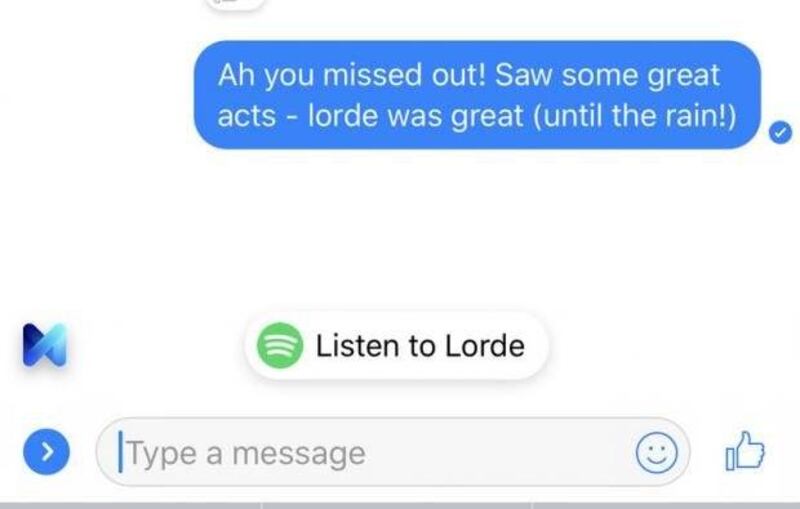Open the emoji picker smiley
Image resolution: width=800 pixels, height=509 pixels.
(656, 454)
